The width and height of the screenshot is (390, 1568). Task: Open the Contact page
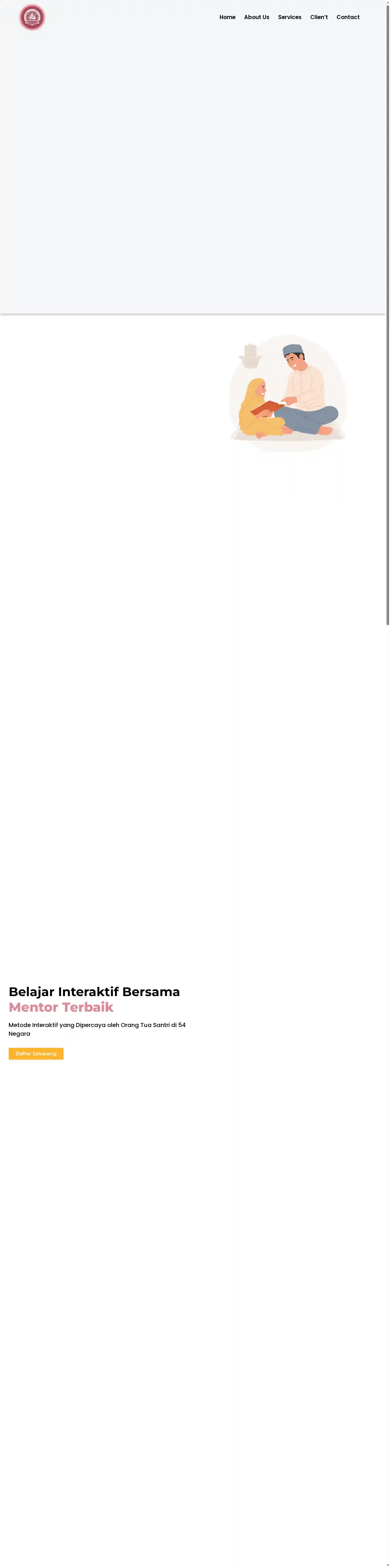(348, 17)
